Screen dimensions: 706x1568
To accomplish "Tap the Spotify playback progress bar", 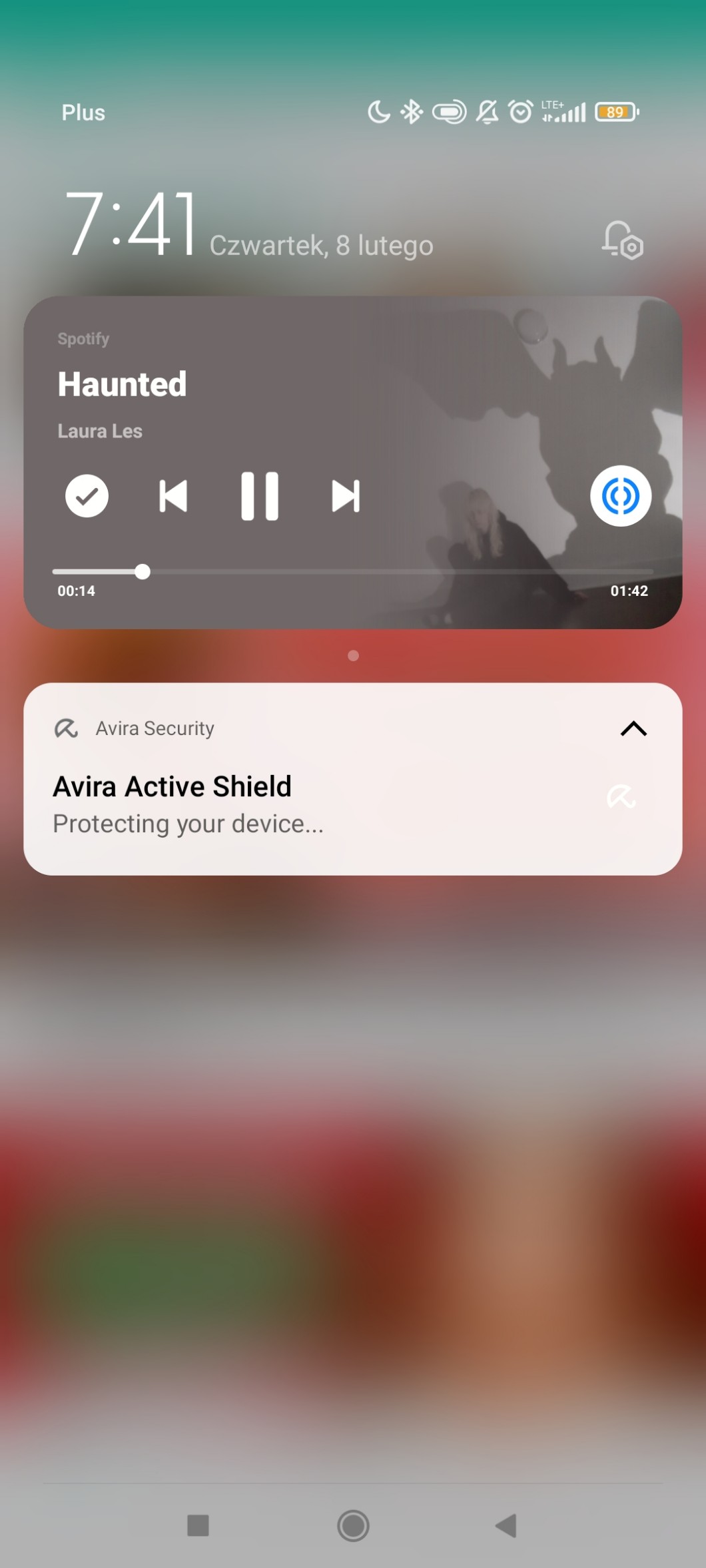I will point(353,571).
